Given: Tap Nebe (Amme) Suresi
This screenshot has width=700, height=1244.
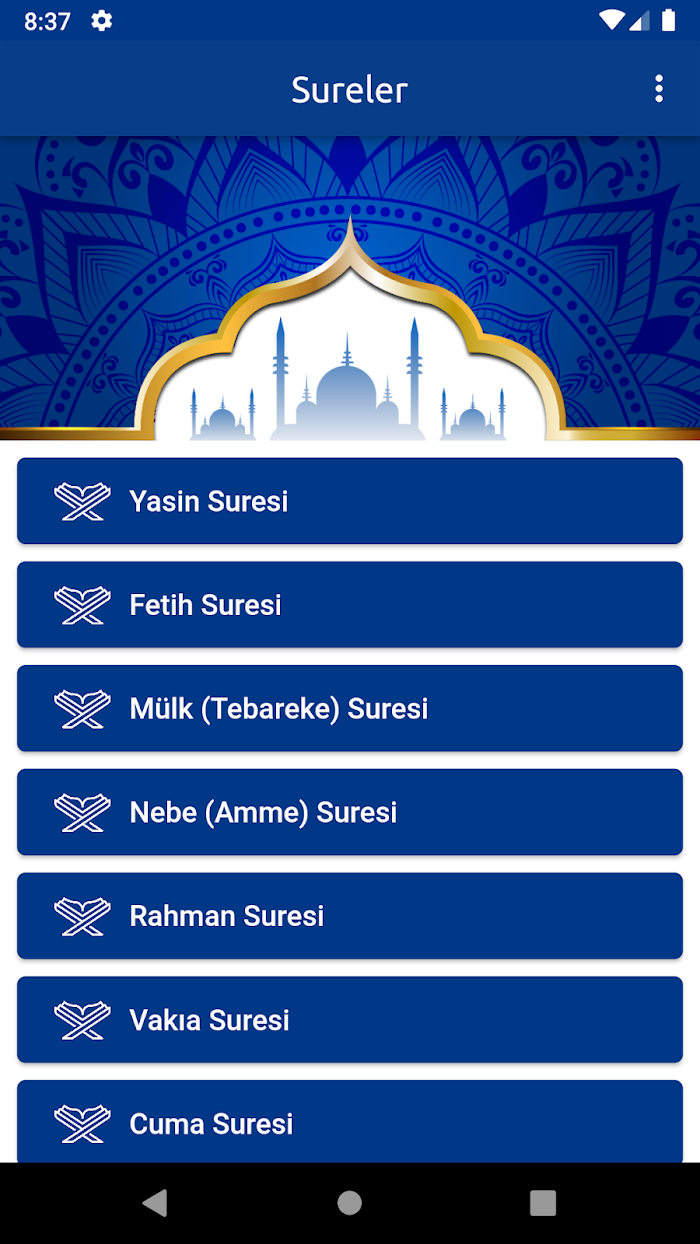Looking at the screenshot, I should pyautogui.click(x=350, y=812).
